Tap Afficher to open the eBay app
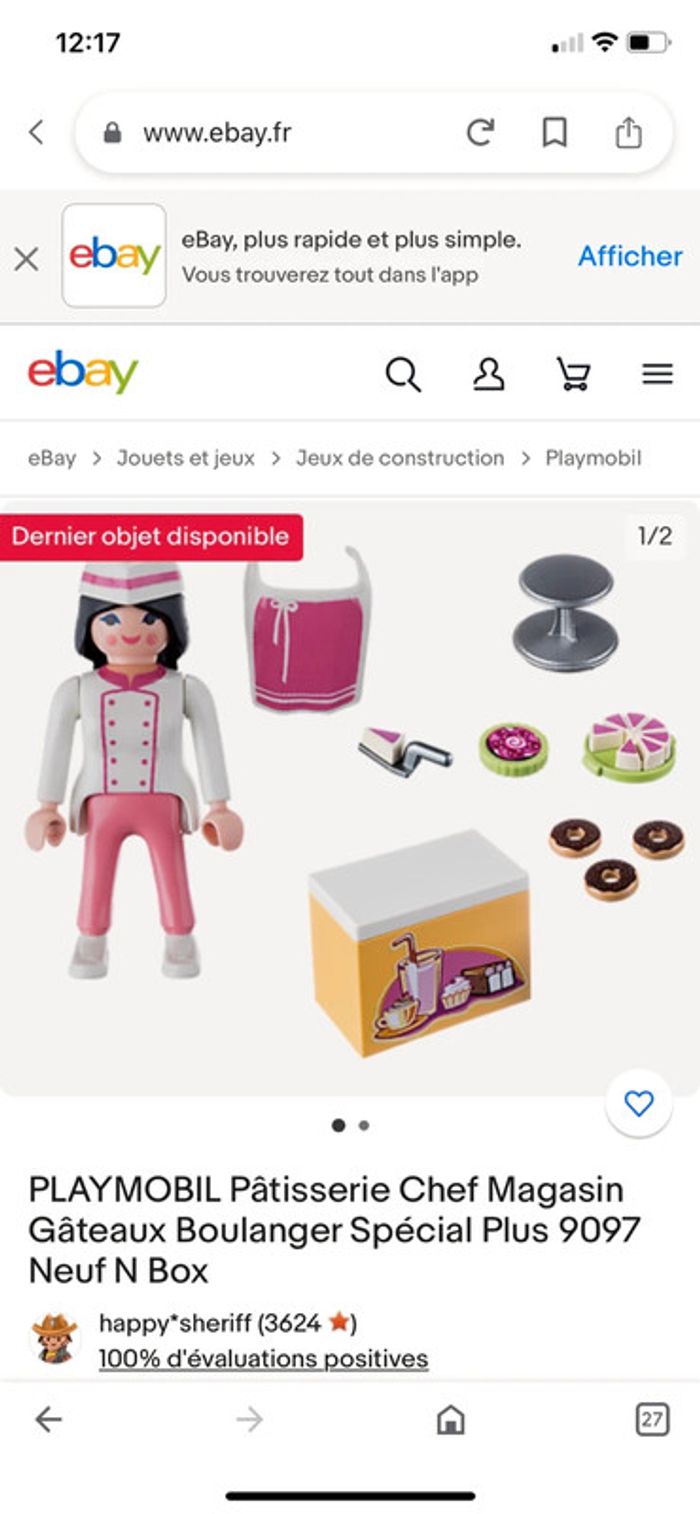This screenshot has width=700, height=1514. point(629,256)
